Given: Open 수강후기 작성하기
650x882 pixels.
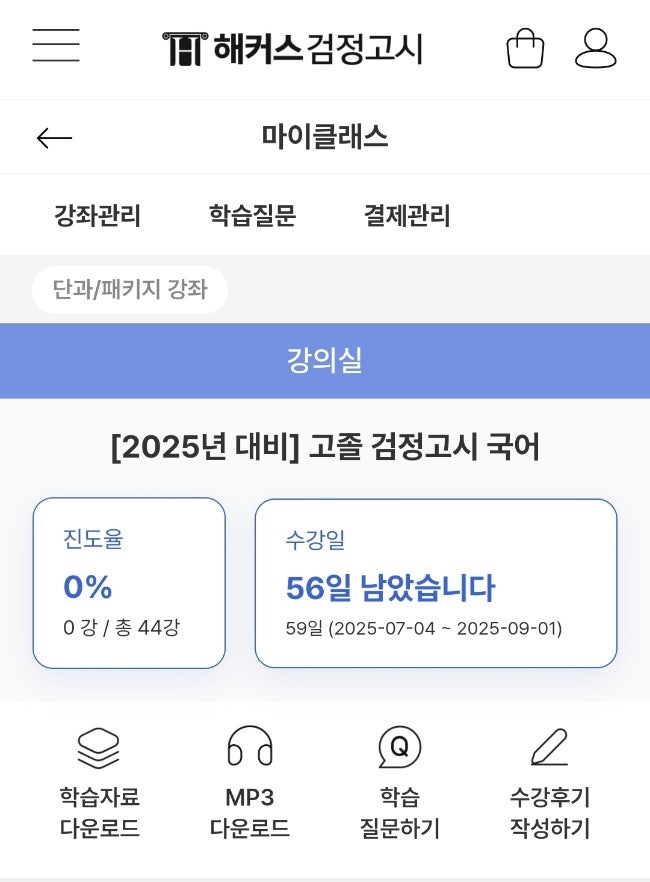Looking at the screenshot, I should tap(549, 782).
